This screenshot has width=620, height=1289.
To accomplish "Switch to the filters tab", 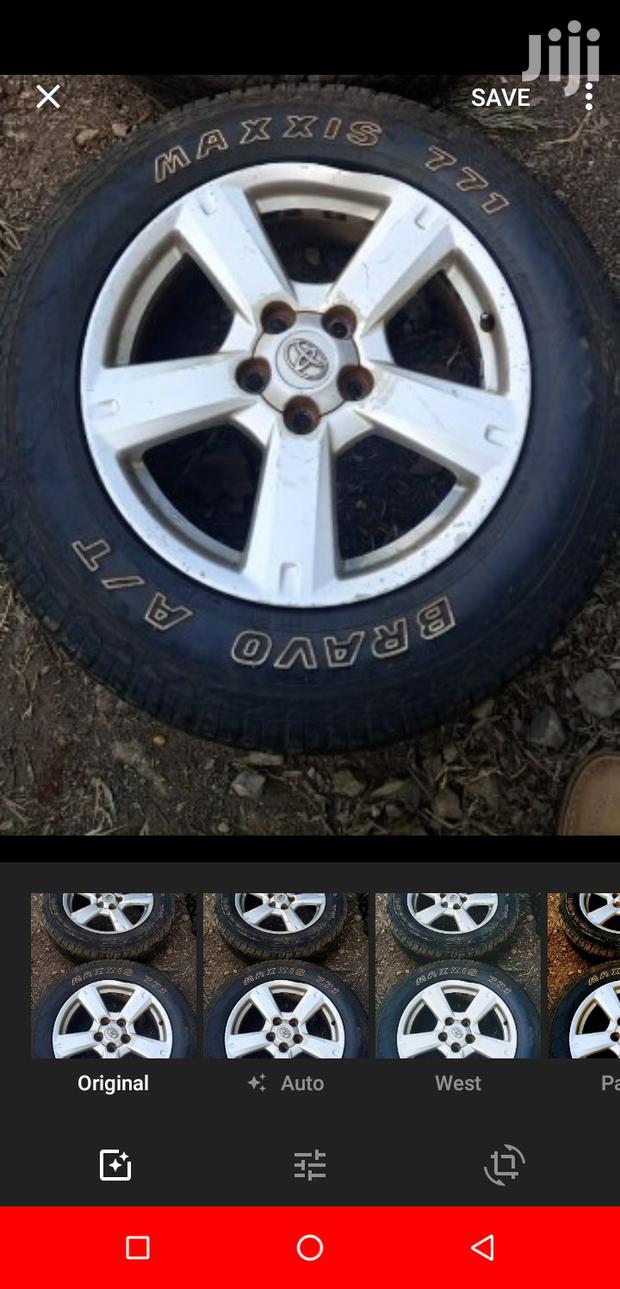I will (115, 1165).
